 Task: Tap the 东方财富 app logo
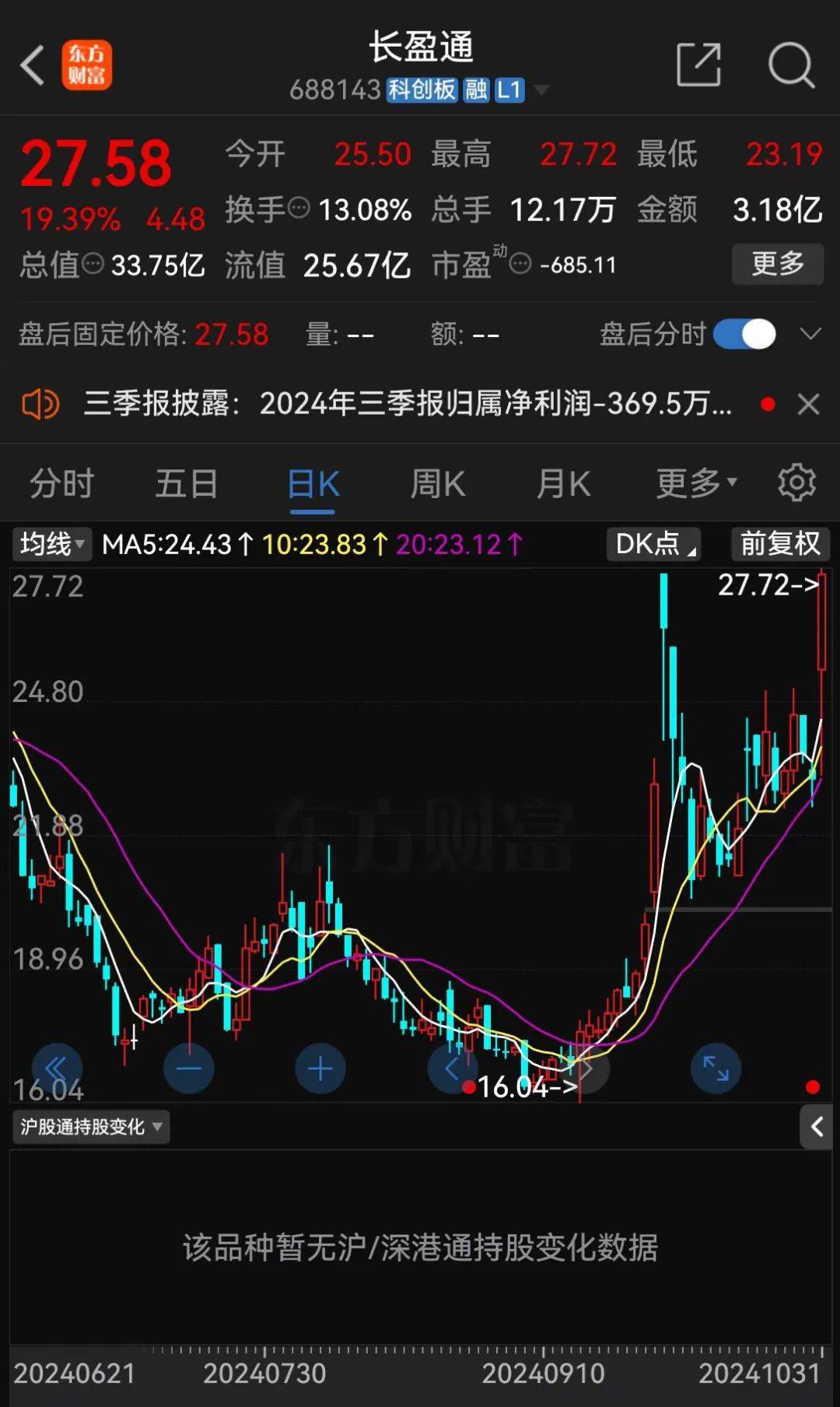point(88,65)
